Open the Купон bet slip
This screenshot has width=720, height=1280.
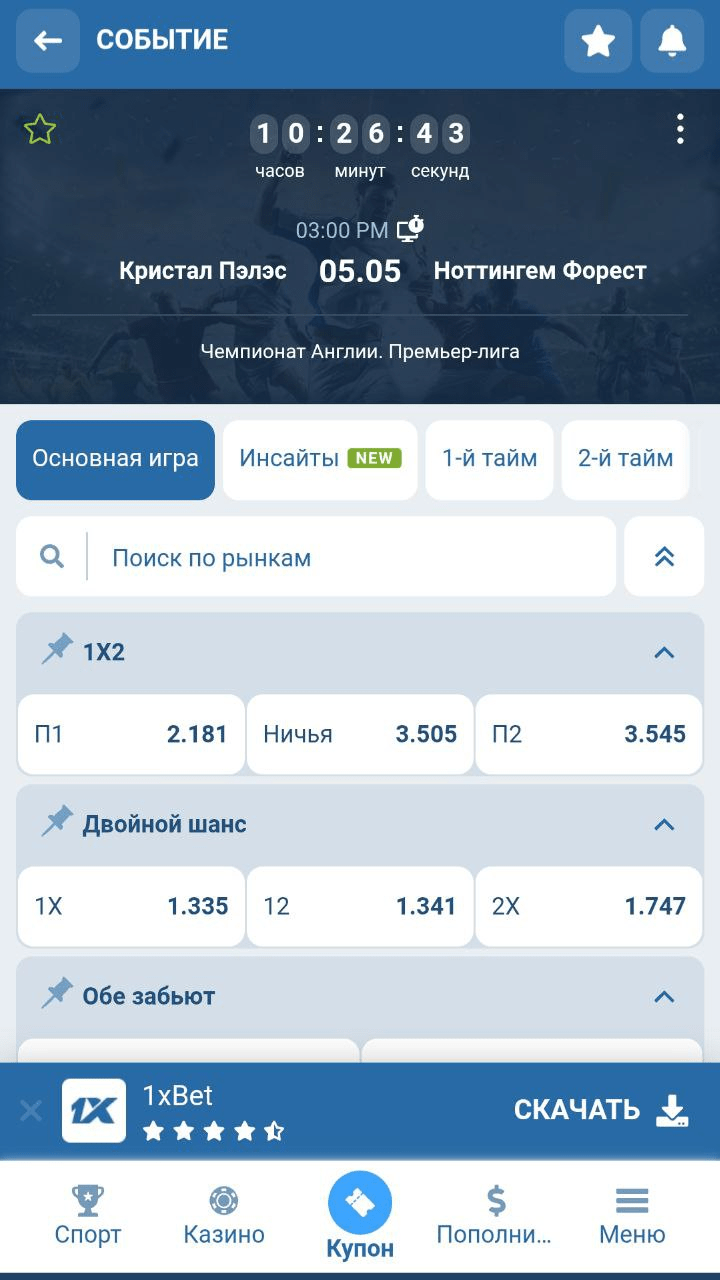coord(360,1216)
